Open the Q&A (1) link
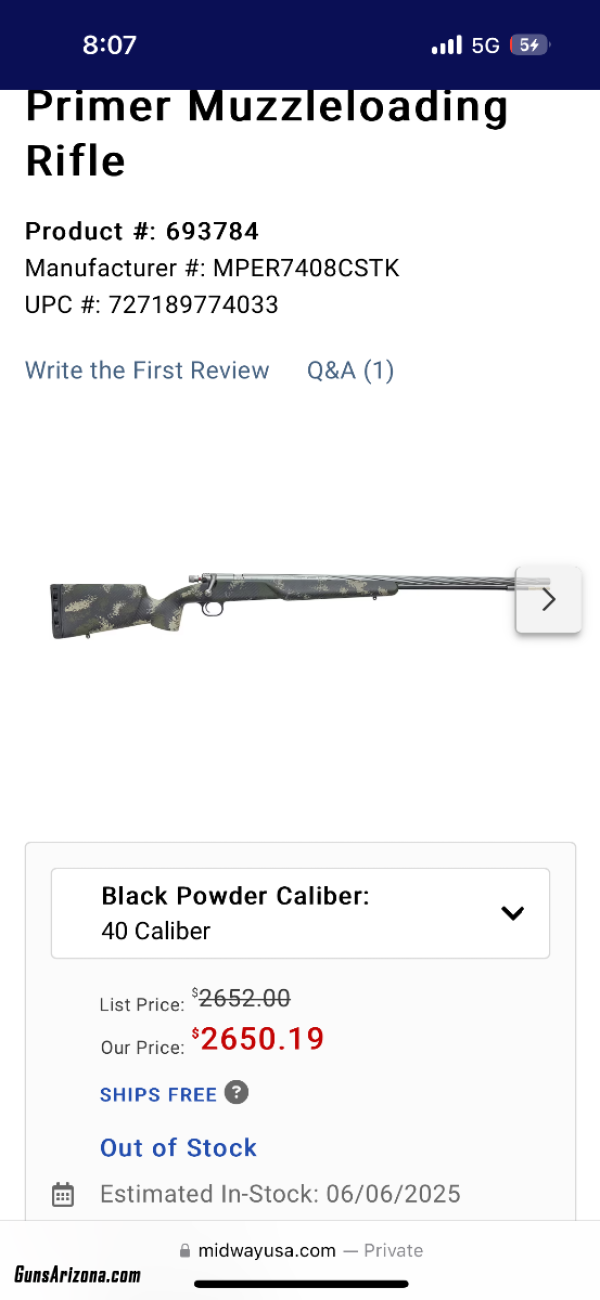The image size is (600, 1300). coord(350,371)
